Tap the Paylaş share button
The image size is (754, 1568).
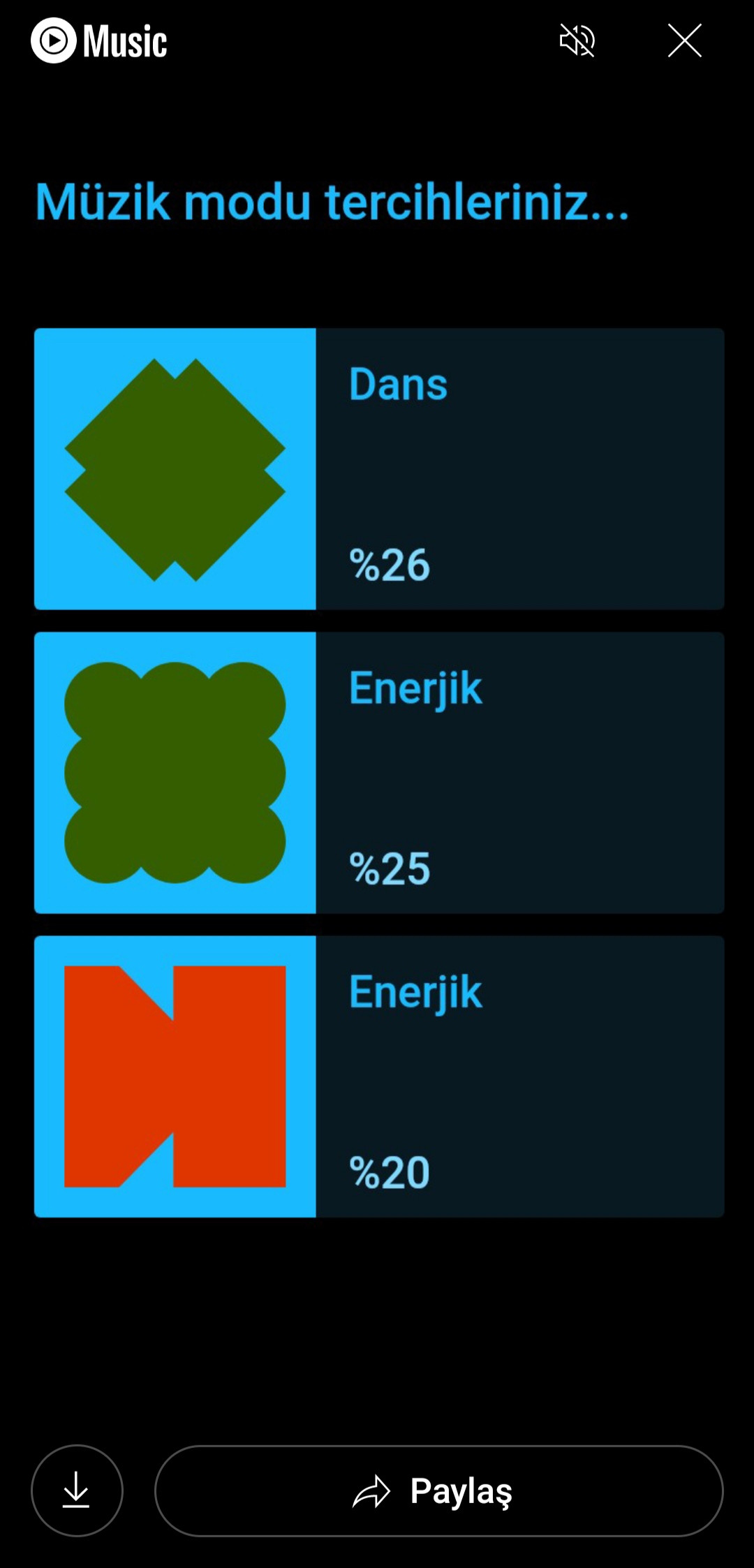pos(438,1491)
